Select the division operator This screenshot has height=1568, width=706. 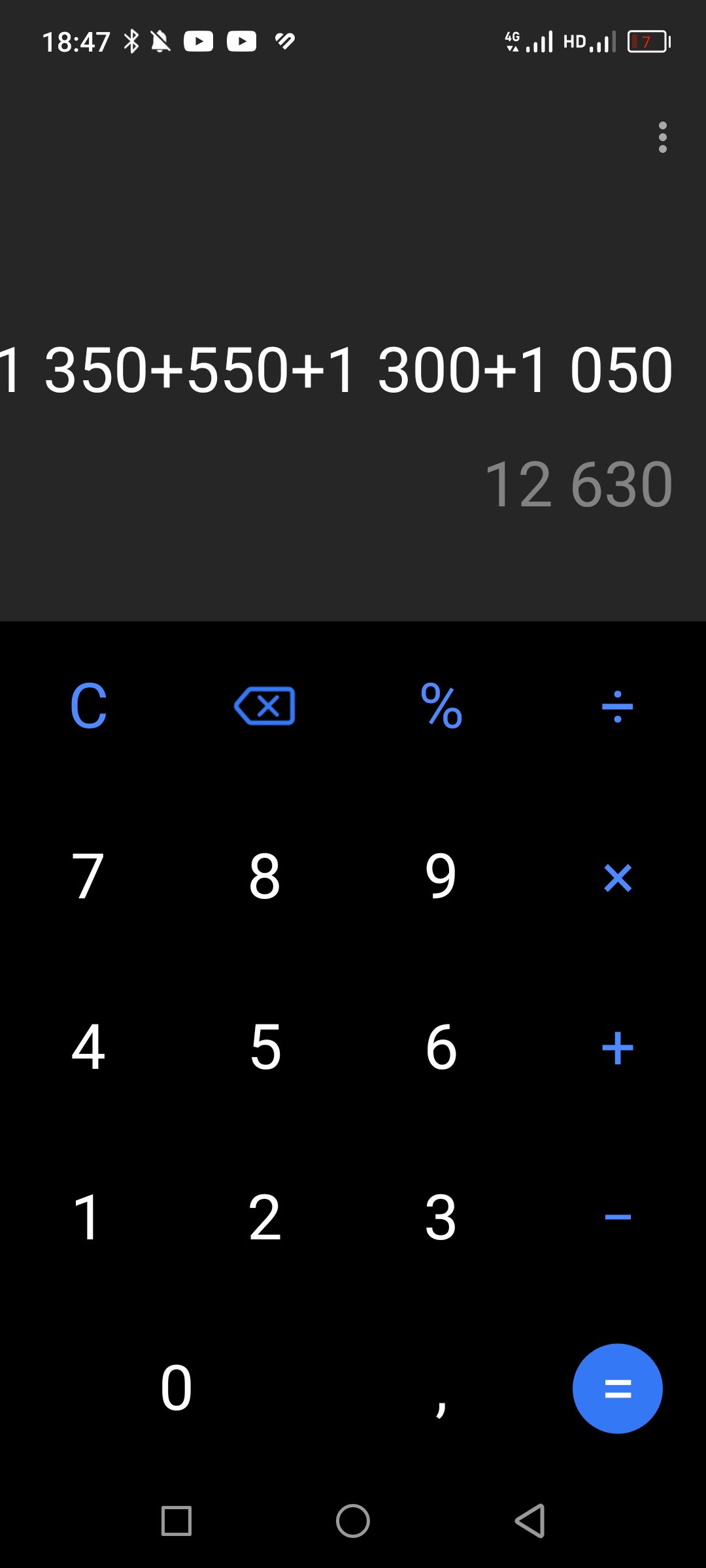tap(618, 706)
